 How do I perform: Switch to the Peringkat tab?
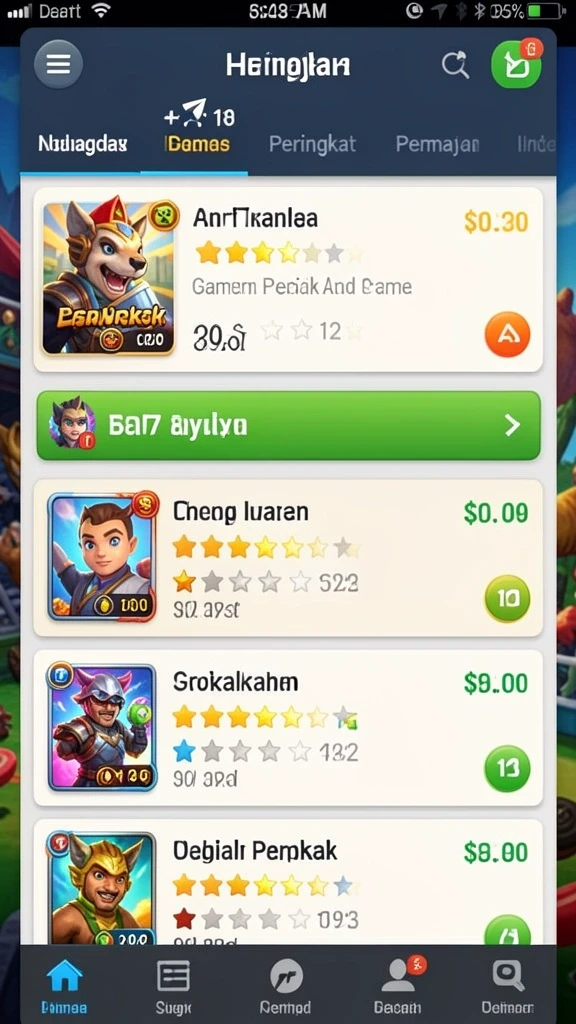point(312,144)
